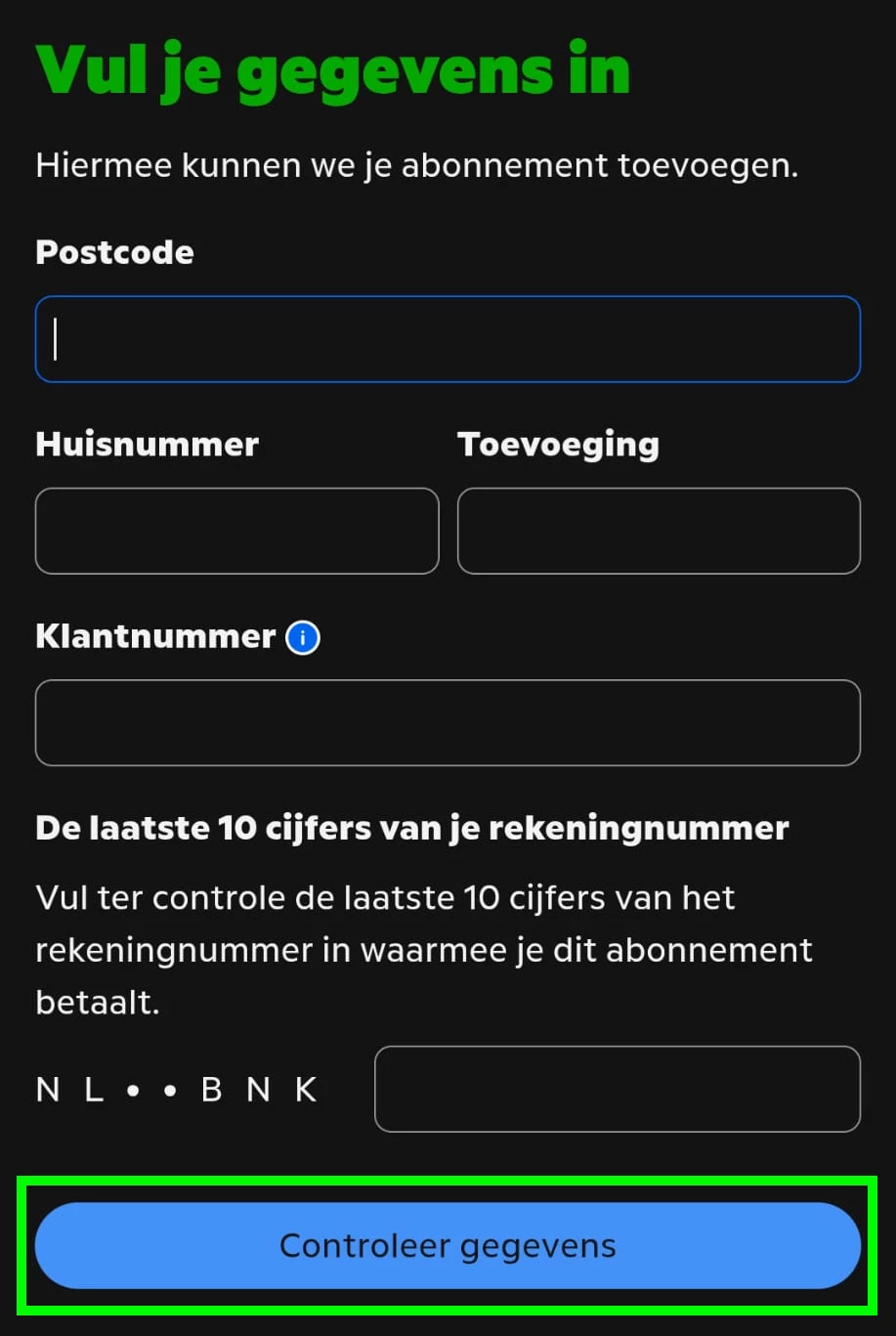Open the Klantnummer info icon
896x1336 pixels.
click(x=303, y=638)
